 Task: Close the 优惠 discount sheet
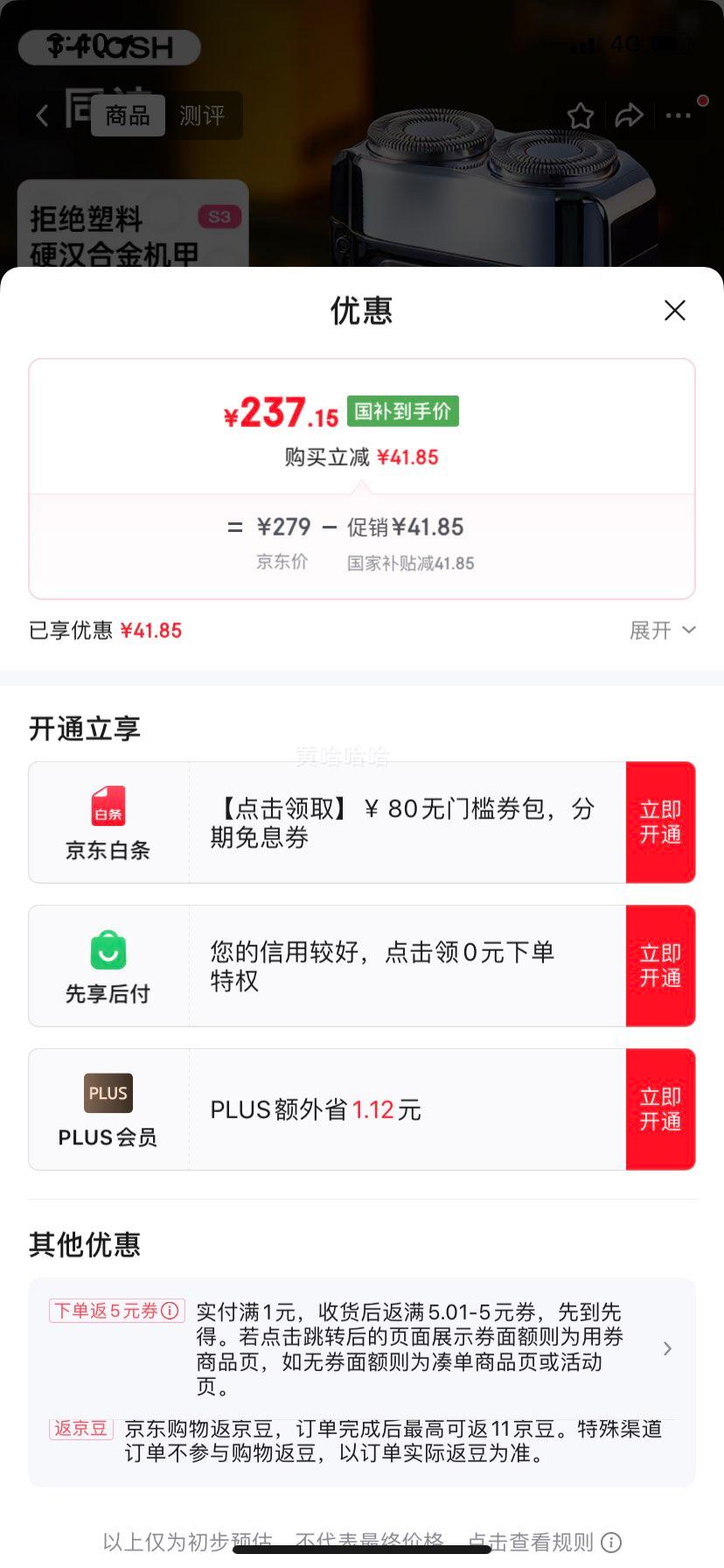point(674,311)
